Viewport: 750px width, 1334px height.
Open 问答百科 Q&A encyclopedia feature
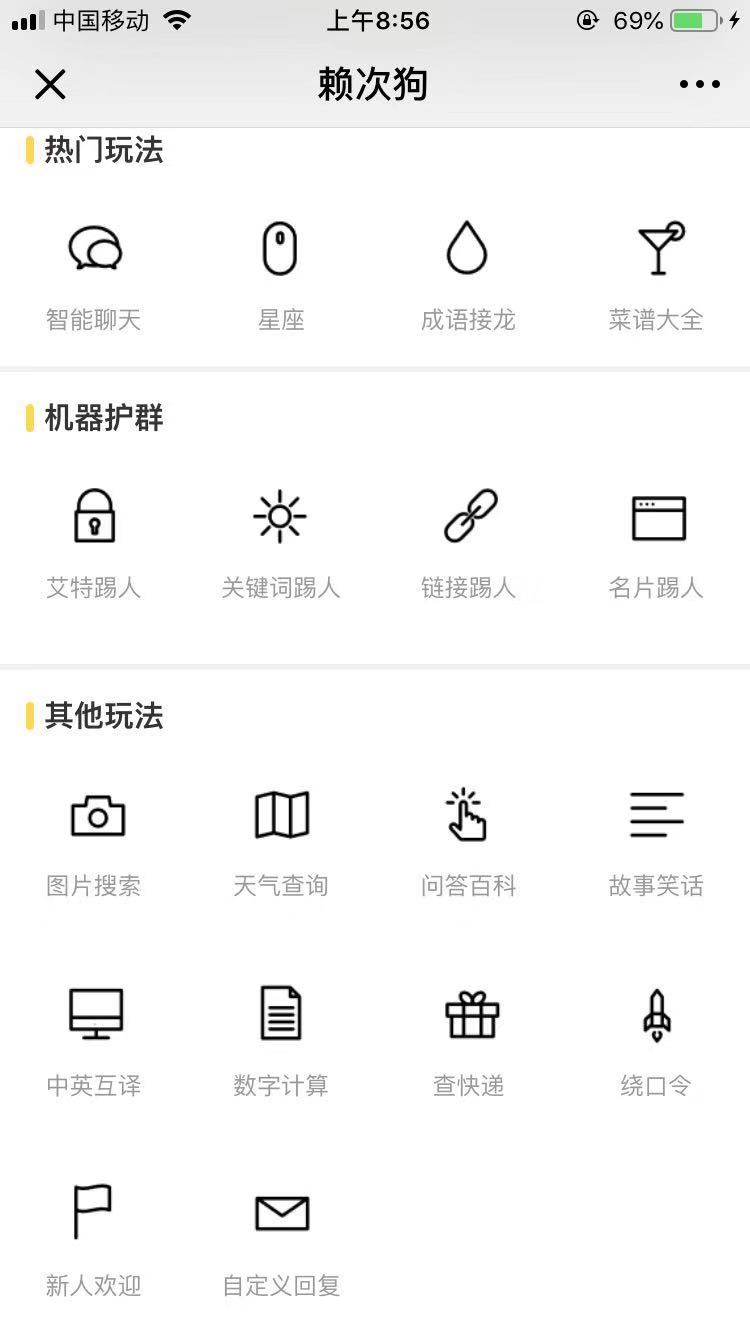click(468, 815)
